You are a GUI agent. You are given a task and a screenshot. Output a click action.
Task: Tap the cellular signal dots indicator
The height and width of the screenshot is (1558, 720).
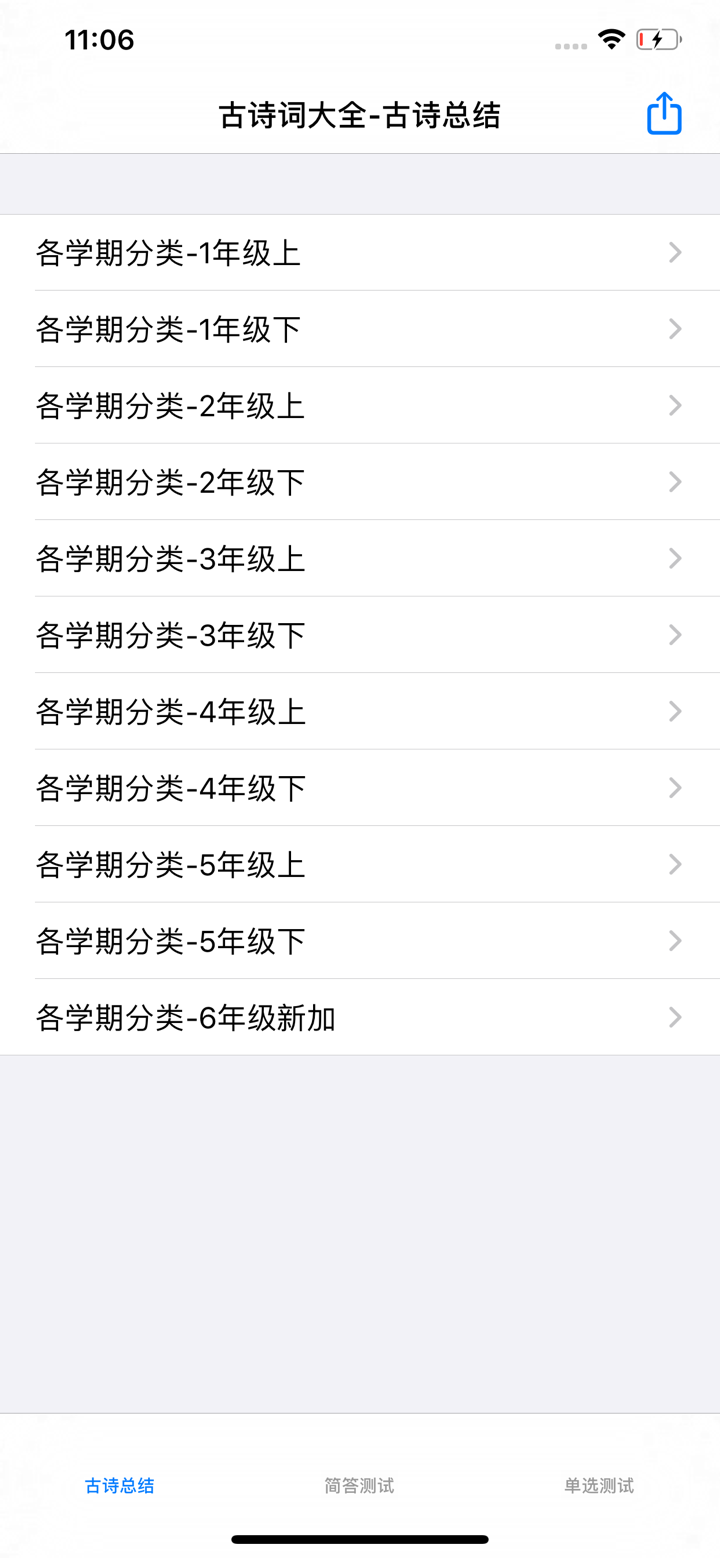click(570, 45)
